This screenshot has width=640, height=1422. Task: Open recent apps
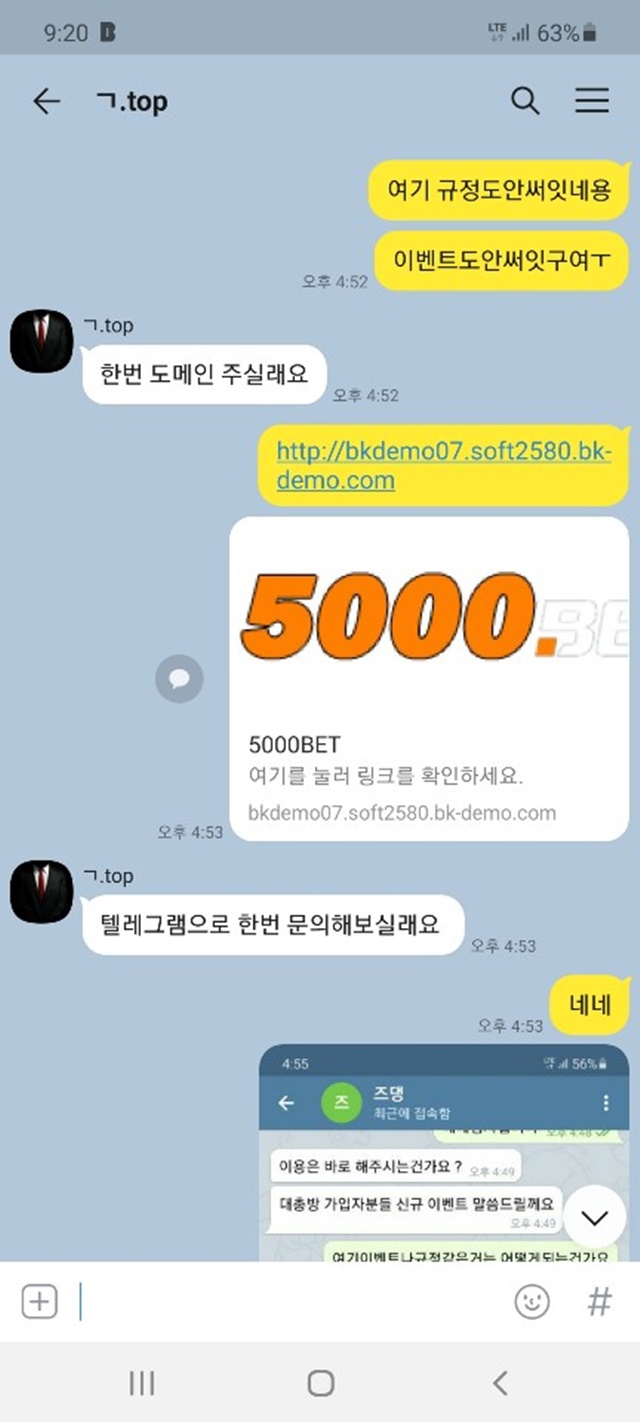click(x=141, y=1383)
